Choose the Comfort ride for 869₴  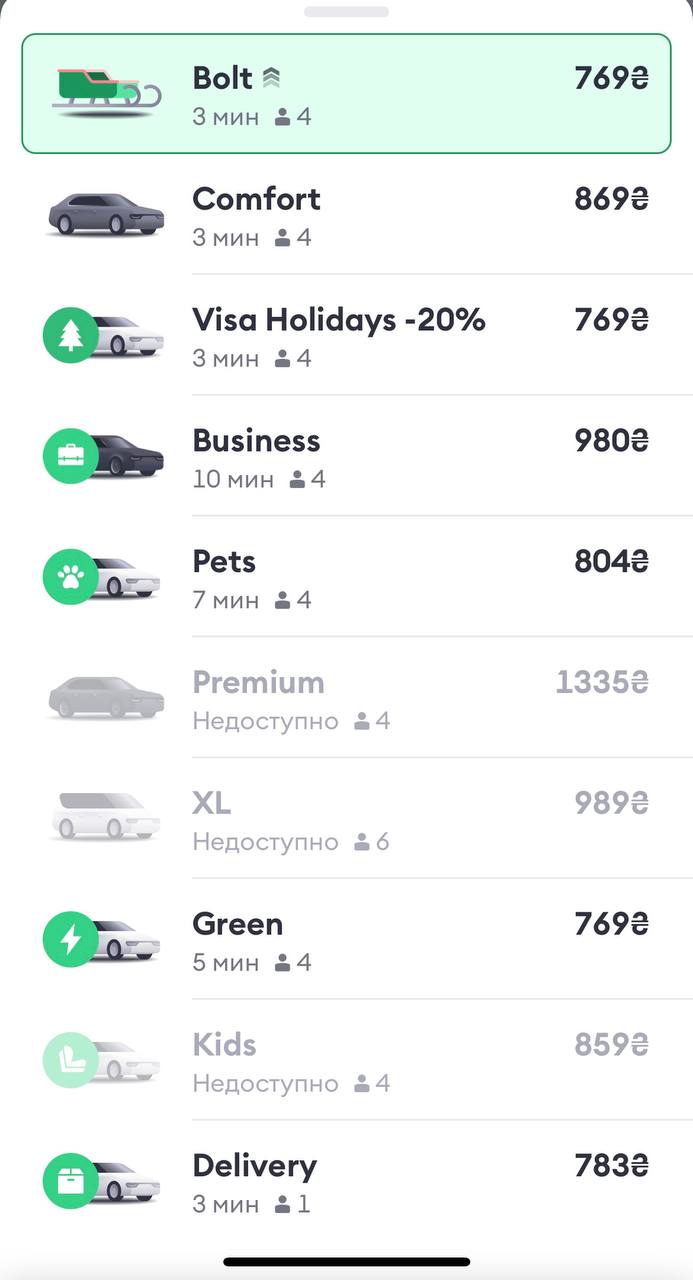click(x=346, y=215)
